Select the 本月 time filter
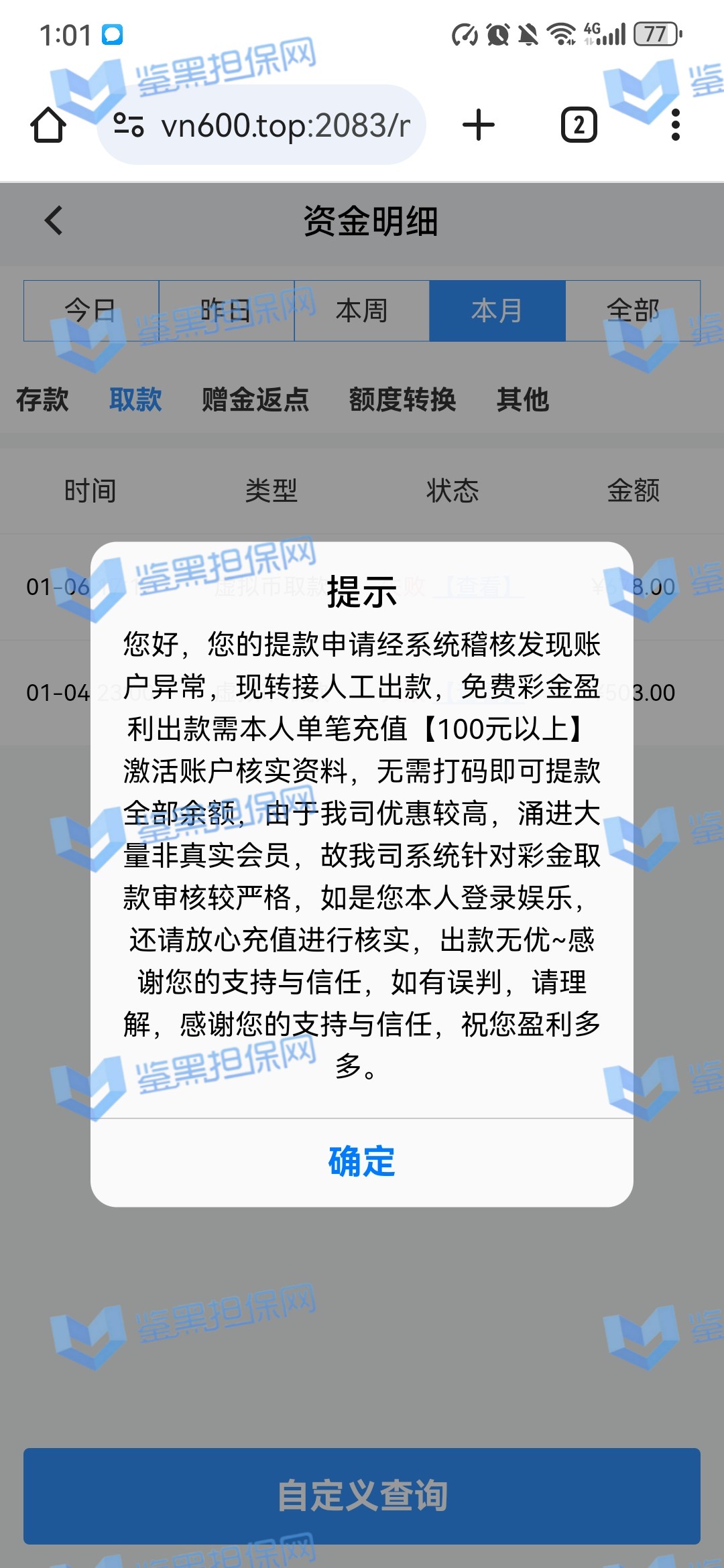 pyautogui.click(x=497, y=311)
